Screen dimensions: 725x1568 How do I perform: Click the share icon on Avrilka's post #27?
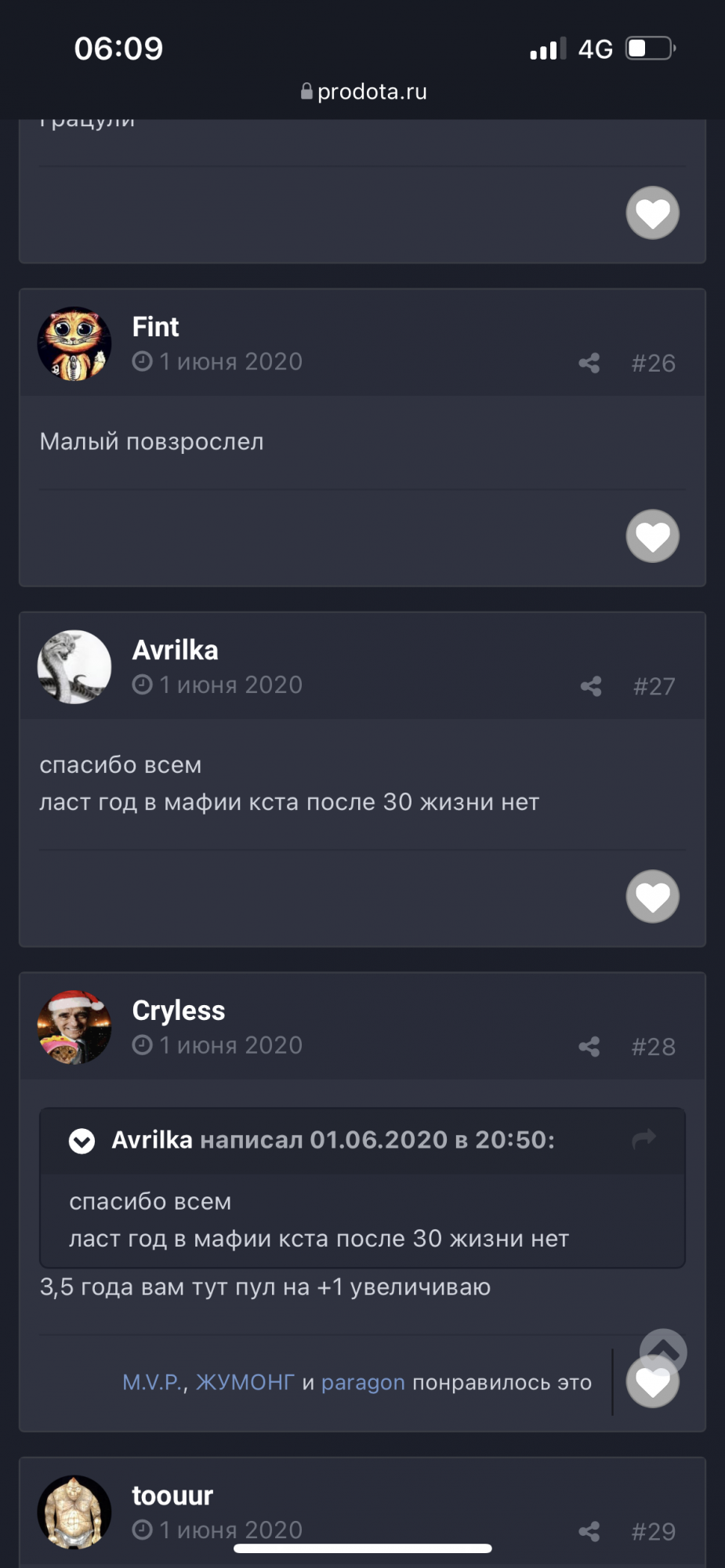click(x=589, y=687)
